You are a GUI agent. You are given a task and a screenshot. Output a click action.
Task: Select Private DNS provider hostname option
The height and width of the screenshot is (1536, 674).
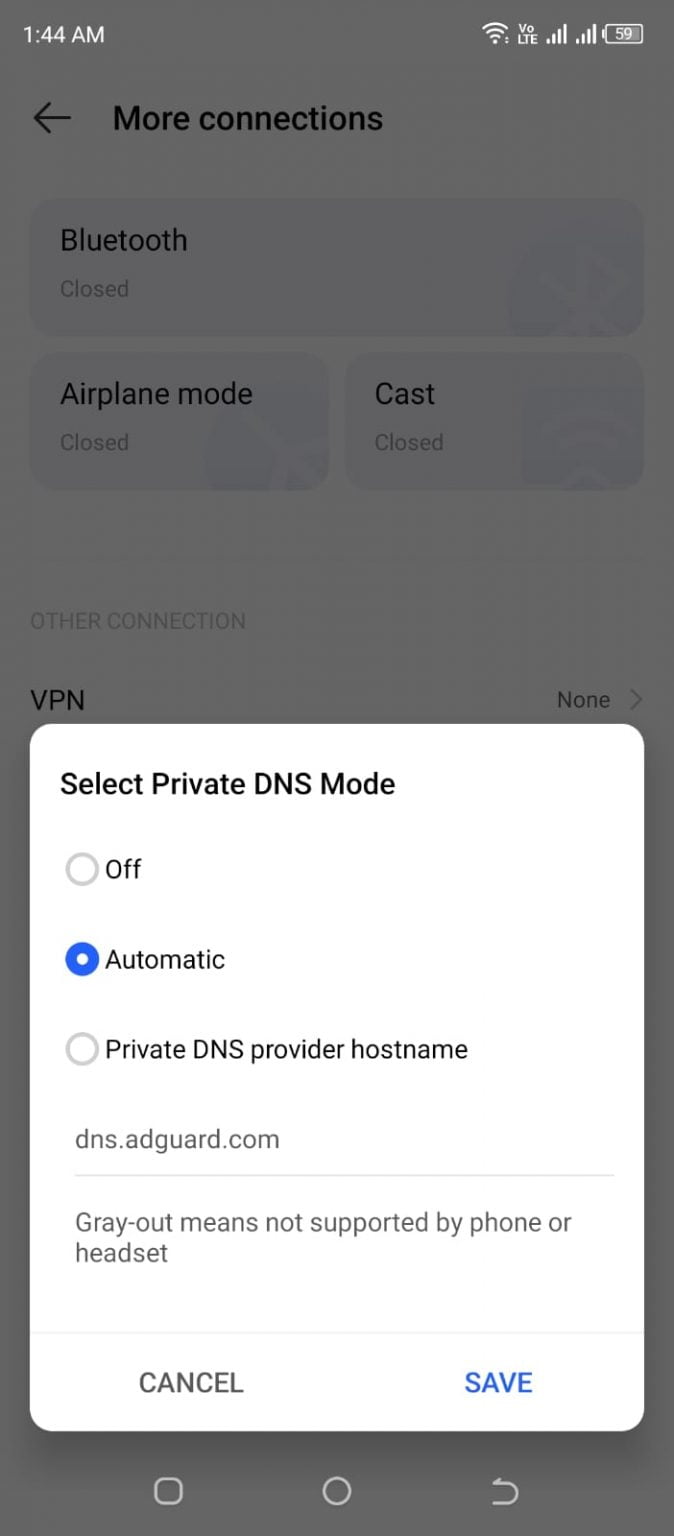[x=82, y=1049]
